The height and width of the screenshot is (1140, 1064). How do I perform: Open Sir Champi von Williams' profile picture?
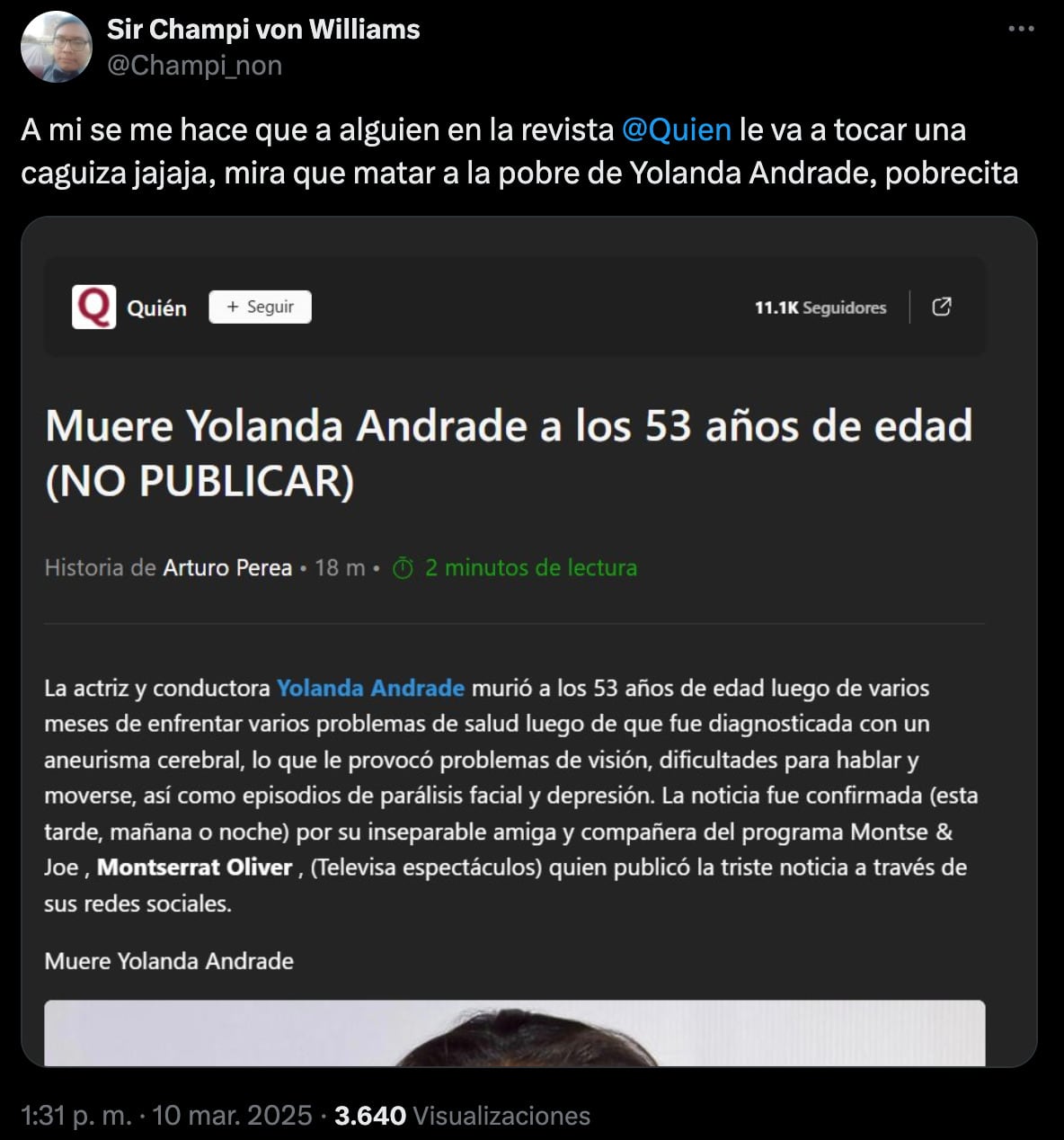[x=56, y=47]
